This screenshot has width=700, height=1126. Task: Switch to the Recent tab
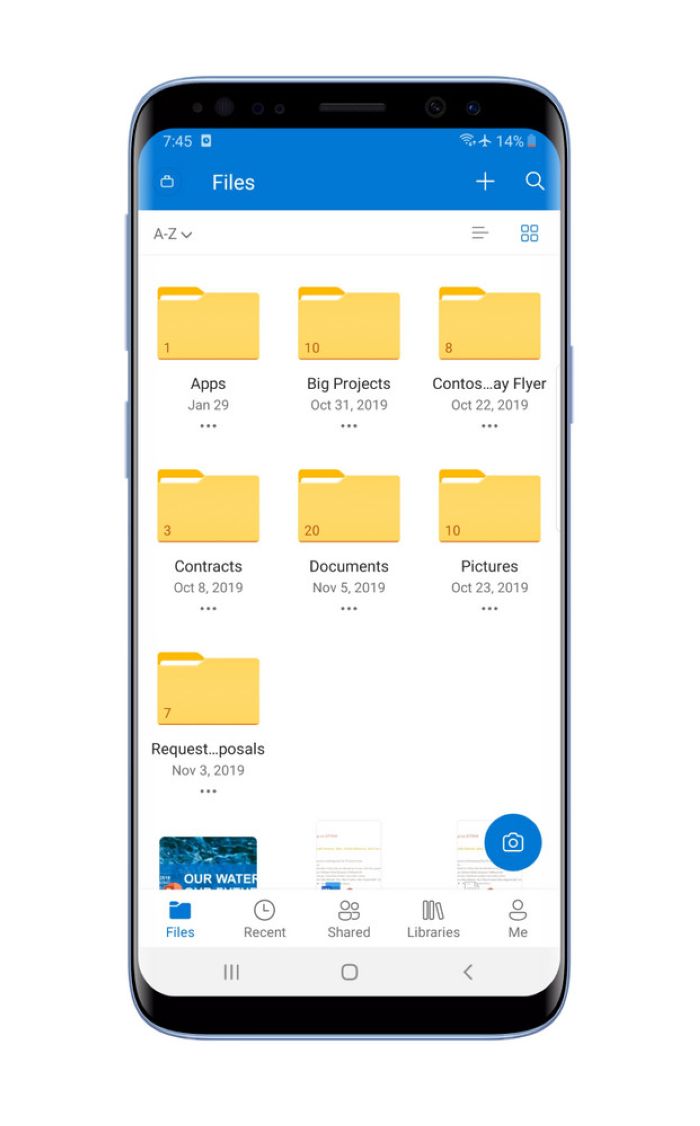tap(264, 918)
